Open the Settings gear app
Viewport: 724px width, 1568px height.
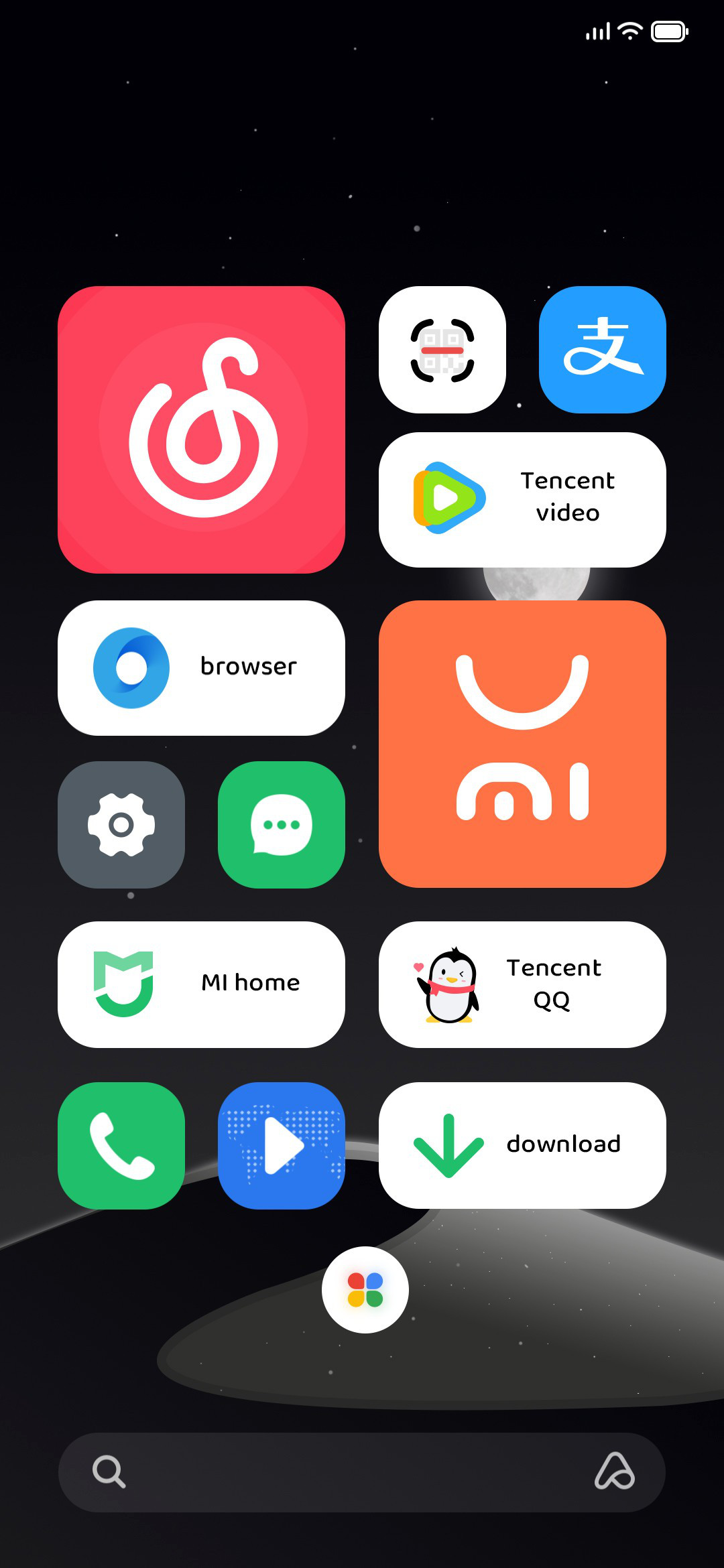[x=121, y=825]
